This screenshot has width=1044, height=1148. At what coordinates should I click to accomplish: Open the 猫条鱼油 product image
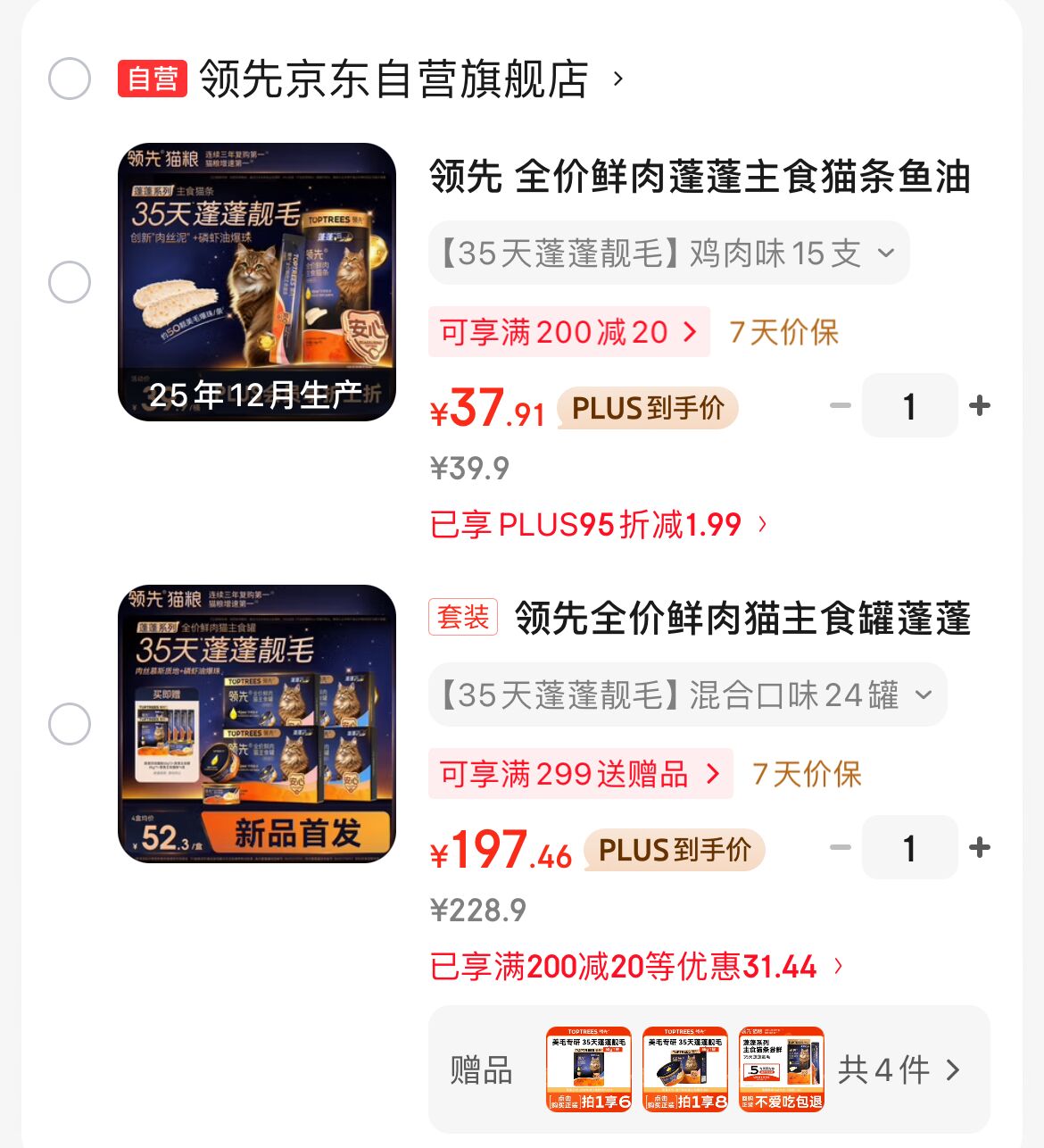(257, 282)
